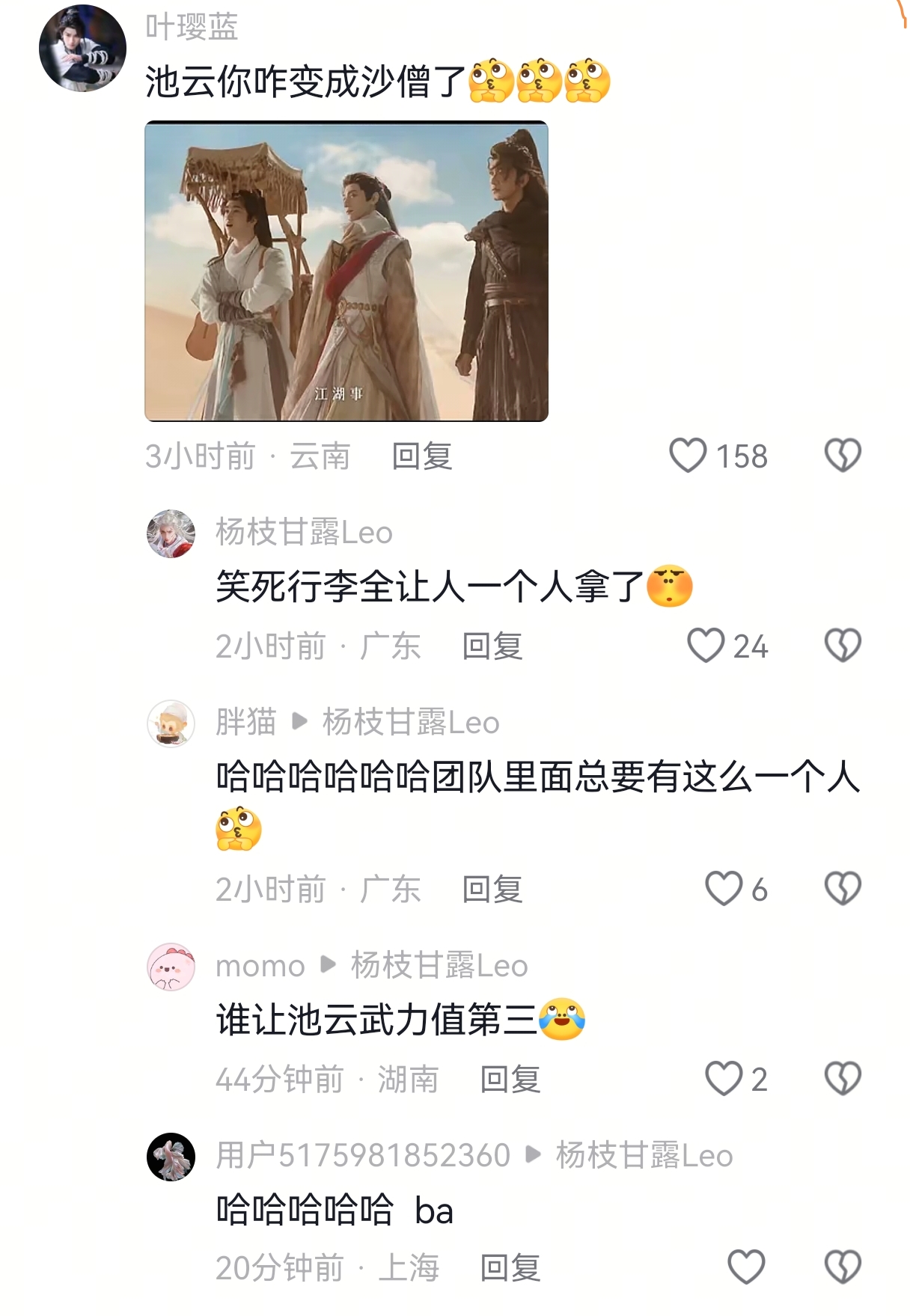Dislike 用户5175981852360's reply
The width and height of the screenshot is (910, 1316).
coord(843,1267)
